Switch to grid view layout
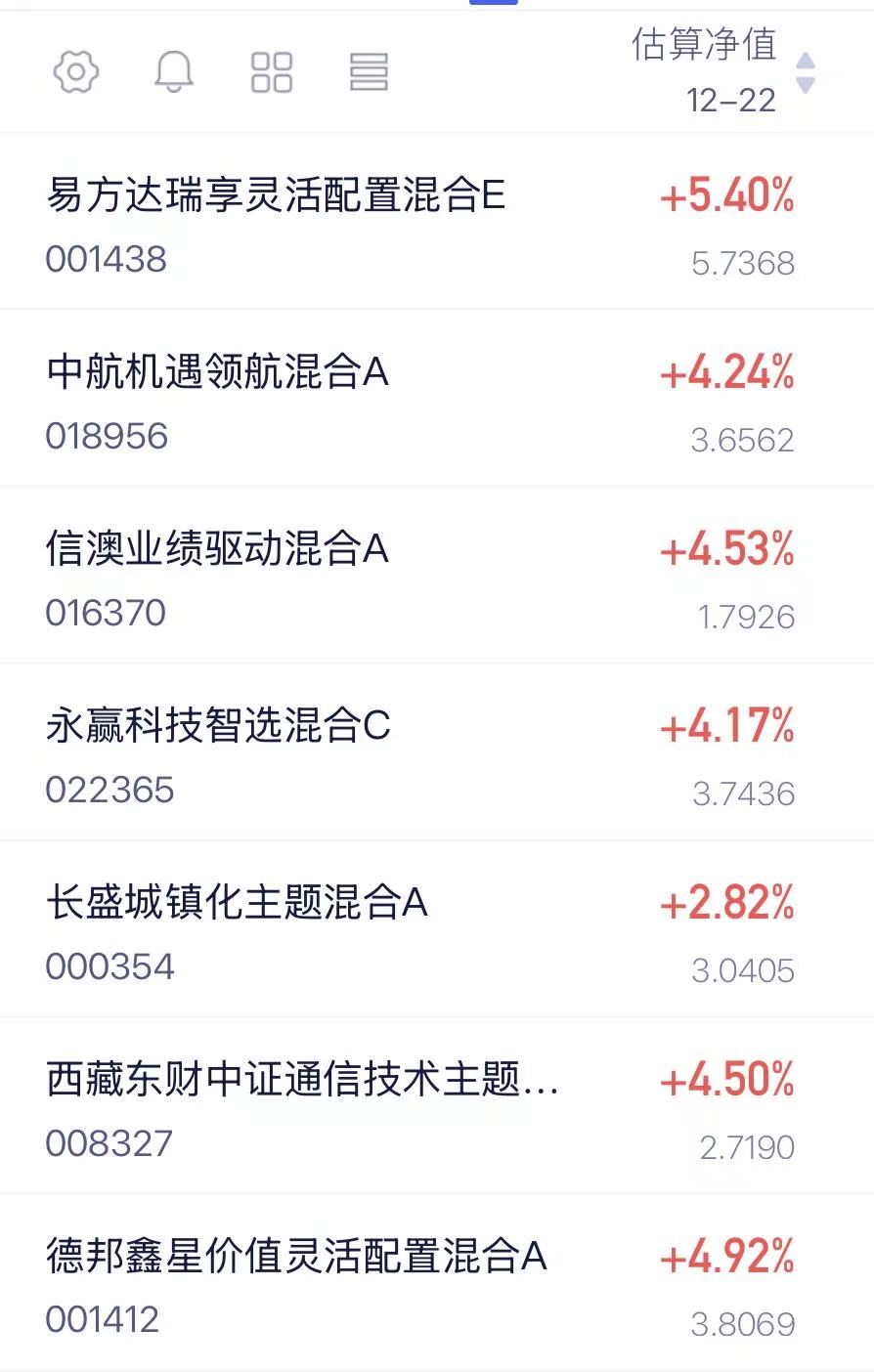Image resolution: width=874 pixels, height=1372 pixels. [272, 72]
